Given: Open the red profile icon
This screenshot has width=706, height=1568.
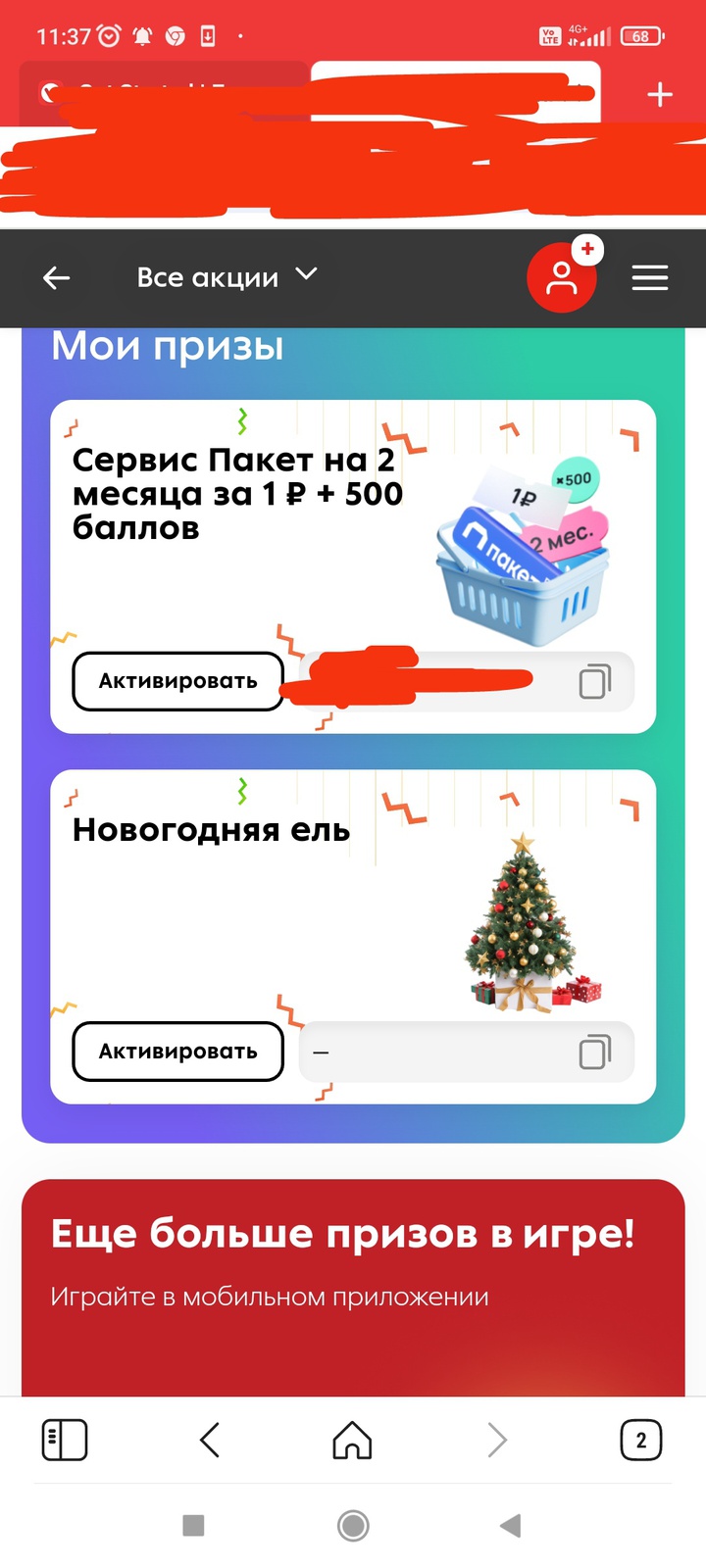Looking at the screenshot, I should (562, 278).
